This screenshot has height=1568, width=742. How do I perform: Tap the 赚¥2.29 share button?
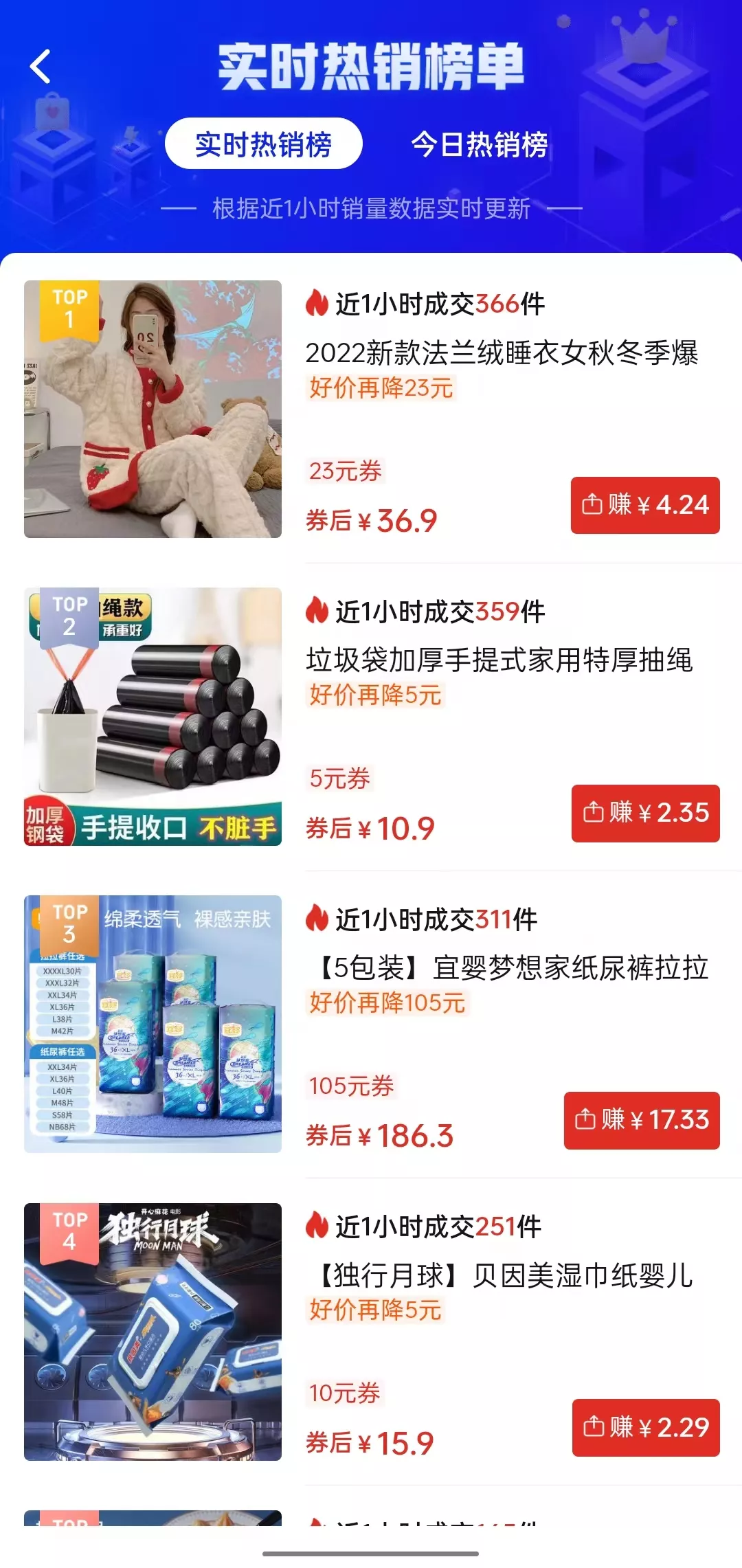tap(645, 1428)
